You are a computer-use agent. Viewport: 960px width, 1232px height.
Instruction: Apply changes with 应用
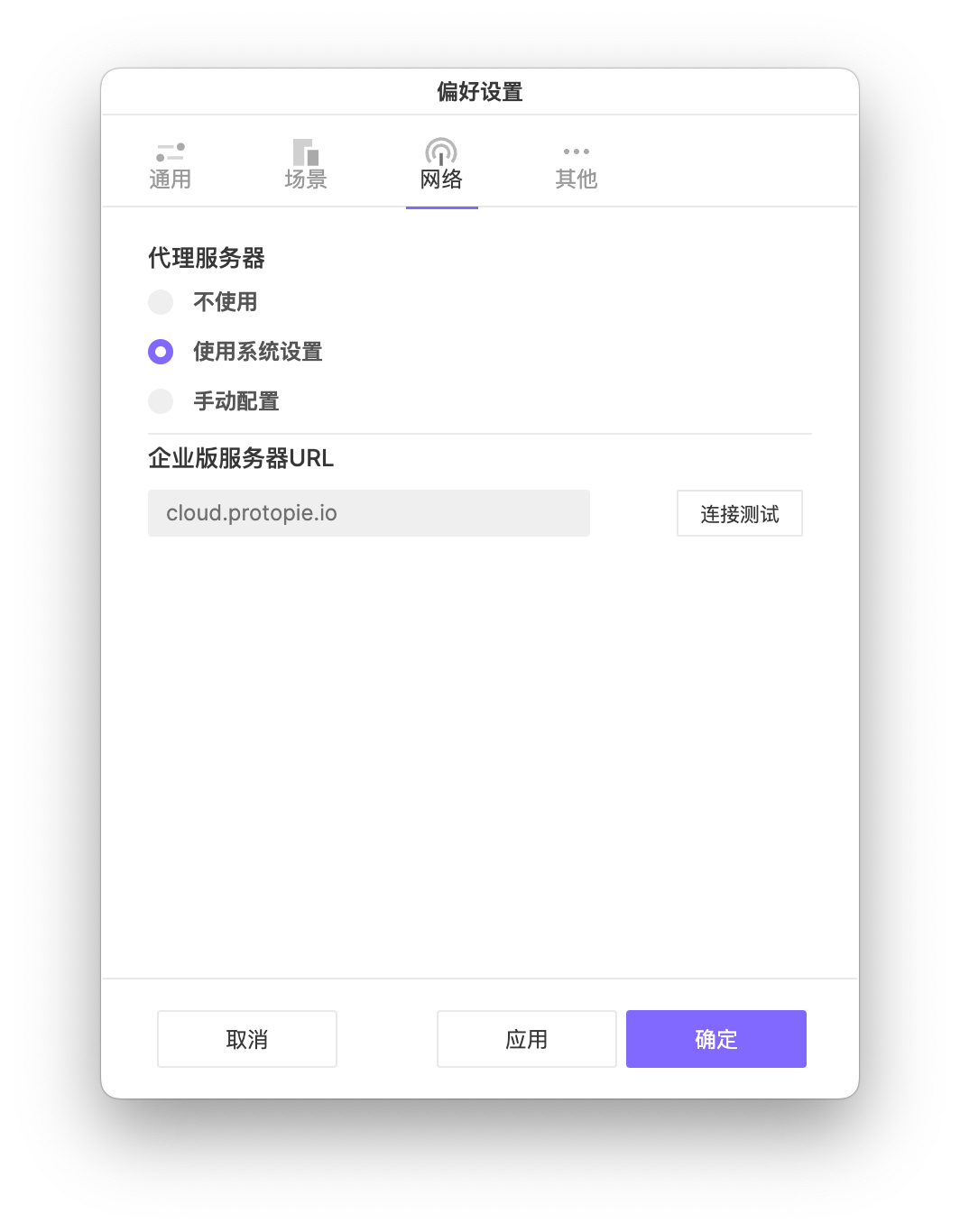pyautogui.click(x=526, y=1039)
